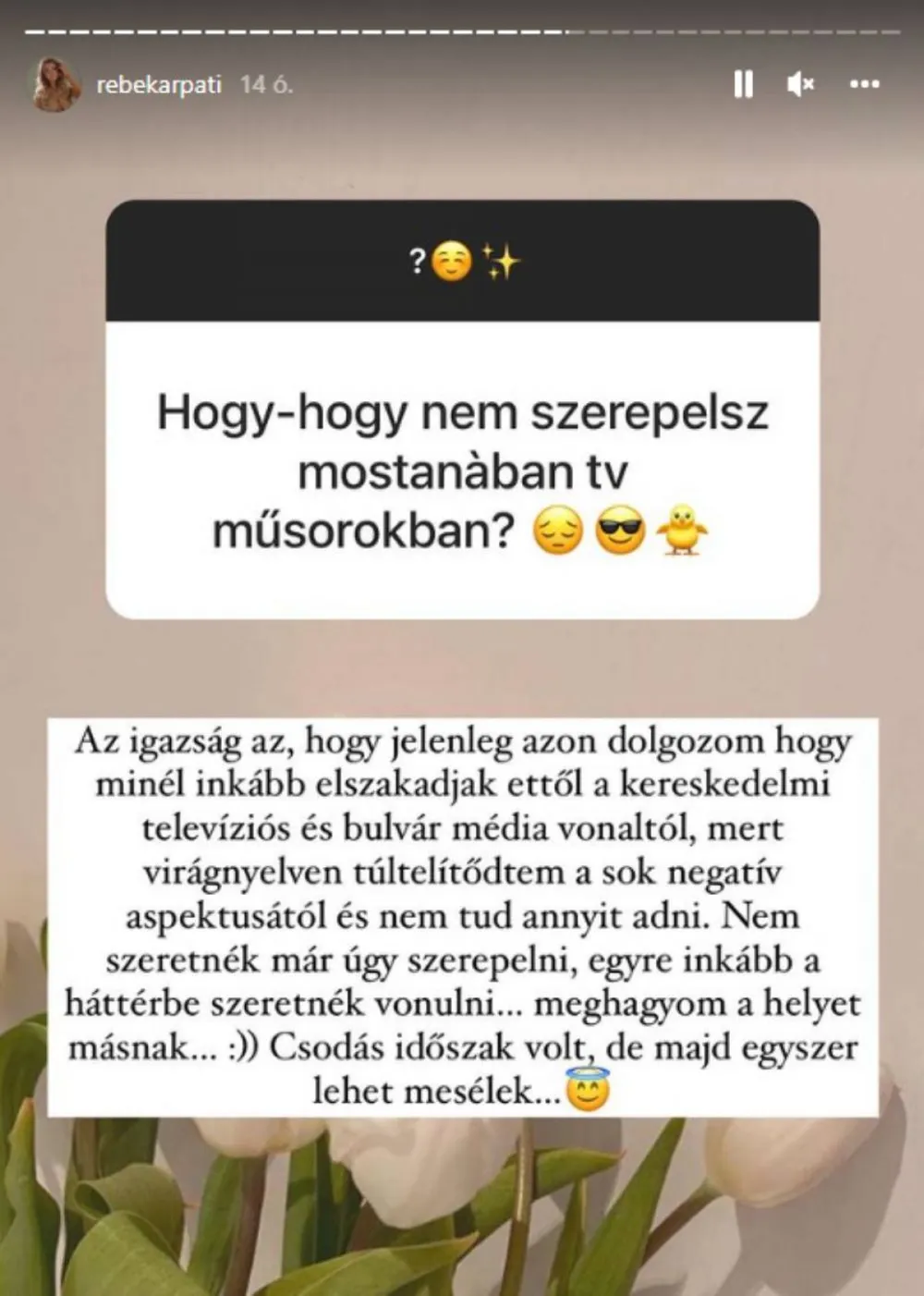Unmute the story audio
The height and width of the screenshot is (1296, 924).
click(800, 84)
